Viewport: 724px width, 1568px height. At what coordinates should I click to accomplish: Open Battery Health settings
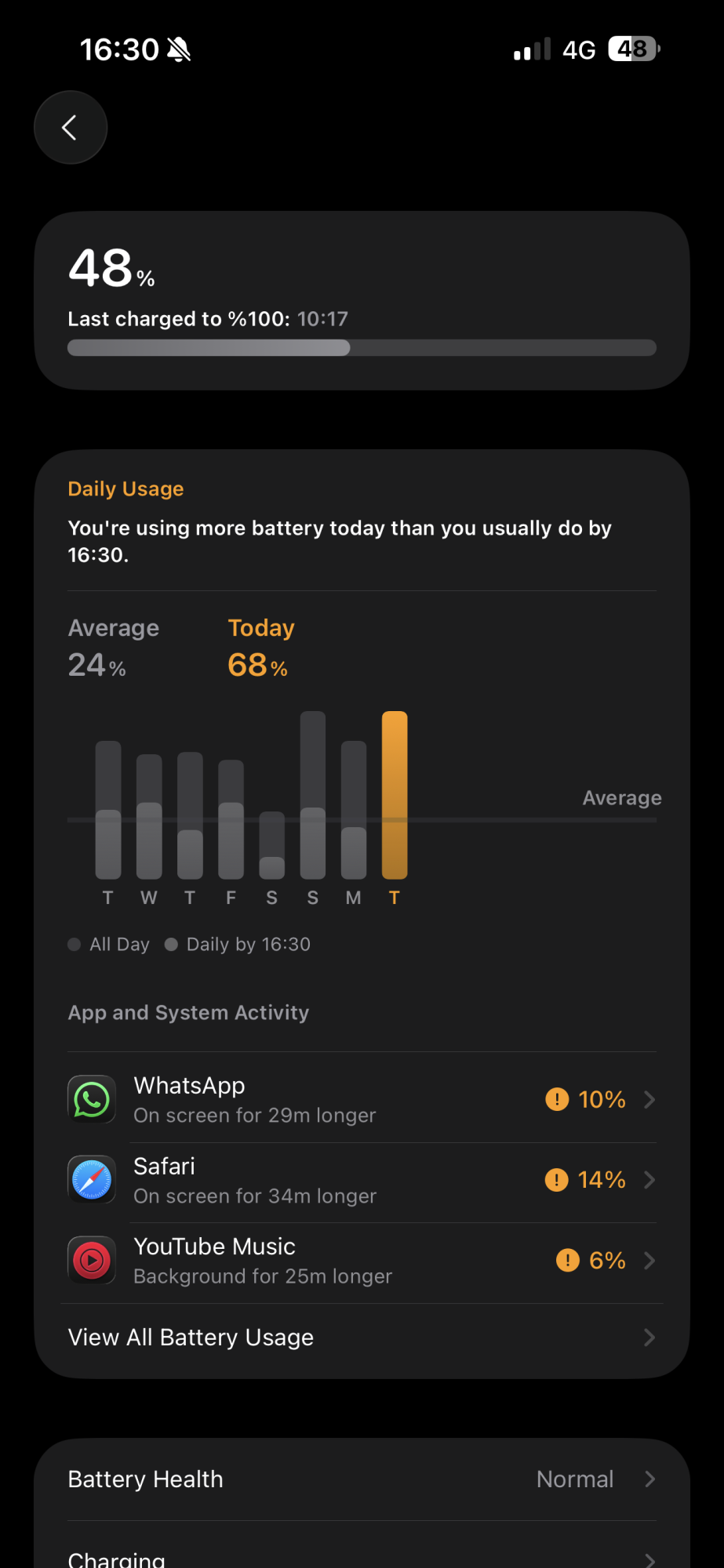click(x=362, y=1479)
